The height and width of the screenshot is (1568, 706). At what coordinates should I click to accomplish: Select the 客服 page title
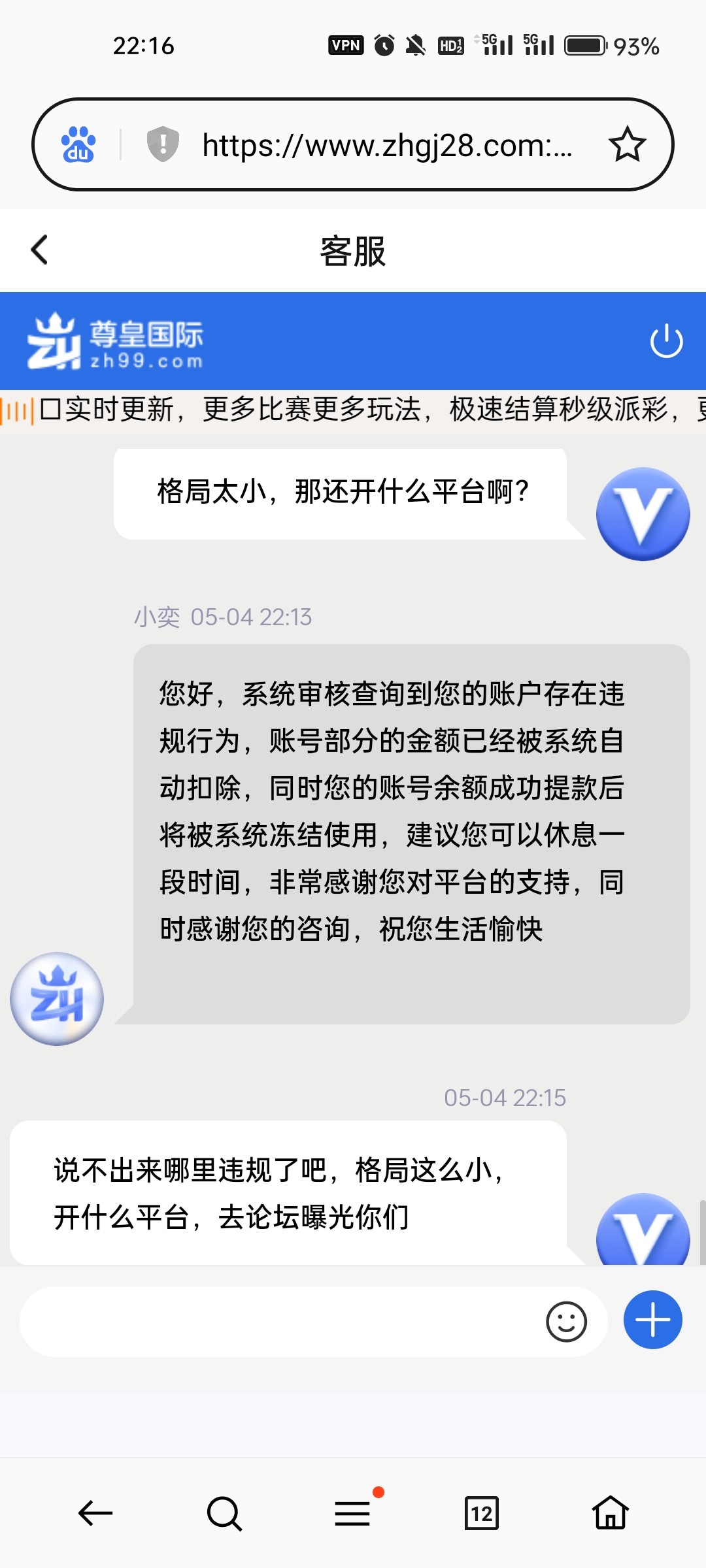353,250
